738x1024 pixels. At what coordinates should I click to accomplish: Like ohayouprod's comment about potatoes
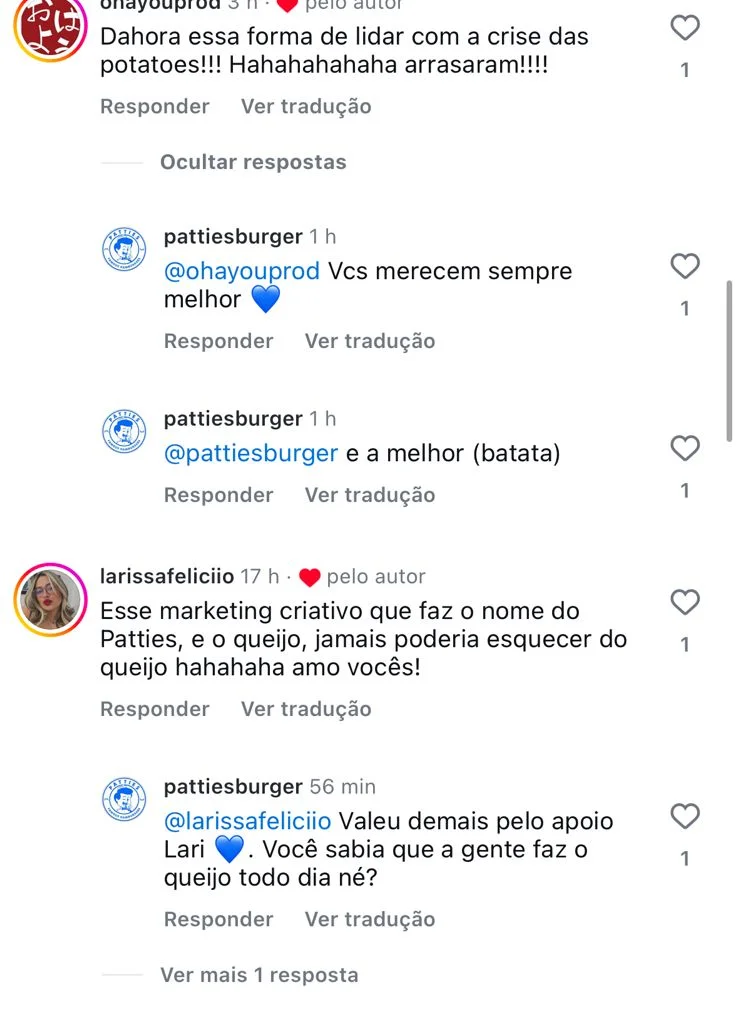tap(684, 28)
